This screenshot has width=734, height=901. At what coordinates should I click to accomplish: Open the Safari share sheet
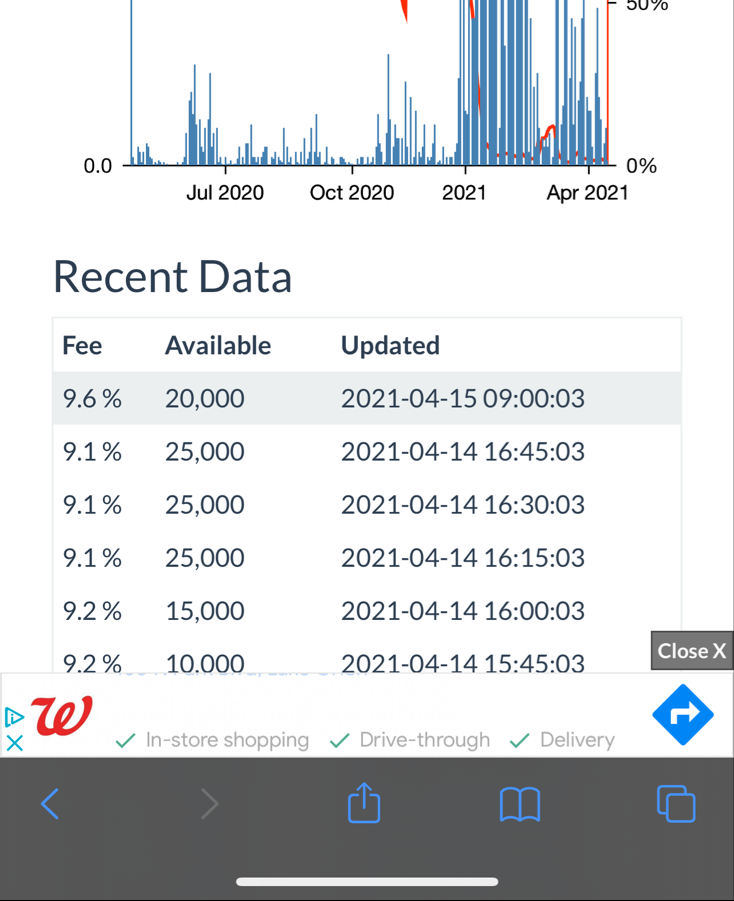coord(364,803)
